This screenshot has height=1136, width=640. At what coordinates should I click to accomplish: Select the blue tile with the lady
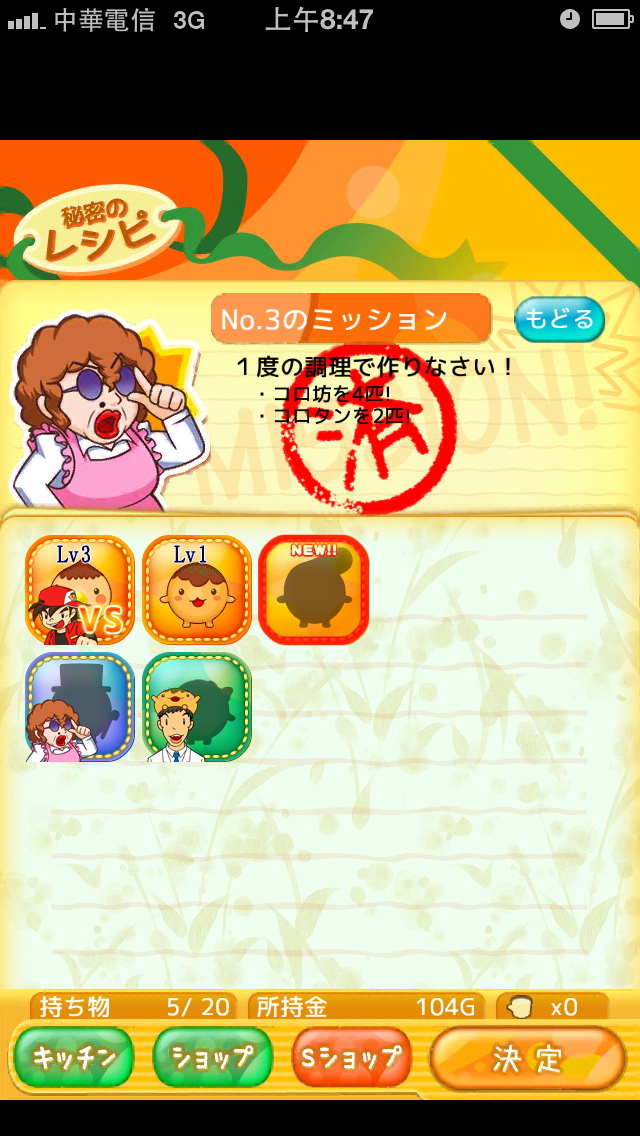80,707
